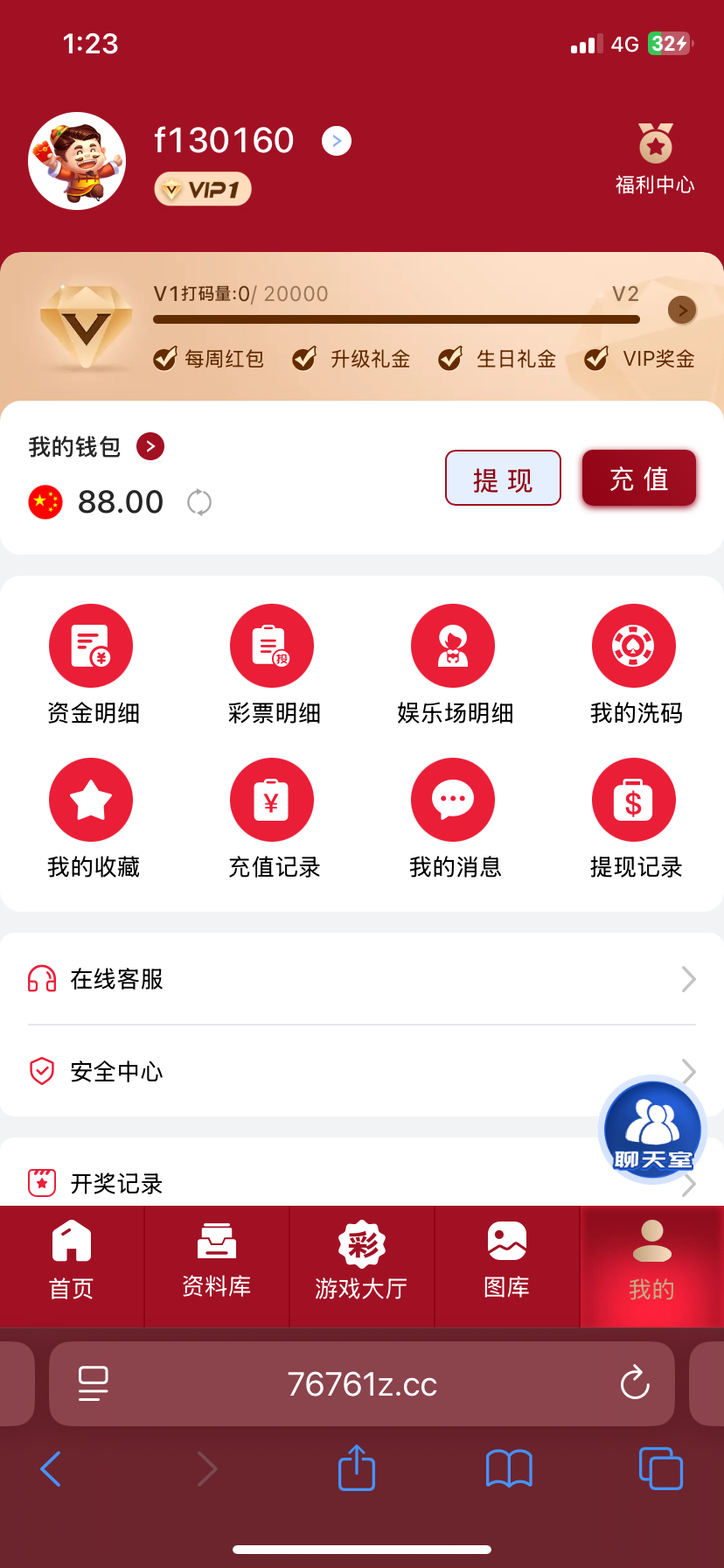Open 在线客服 online support
This screenshot has width=724, height=1568.
click(x=362, y=979)
